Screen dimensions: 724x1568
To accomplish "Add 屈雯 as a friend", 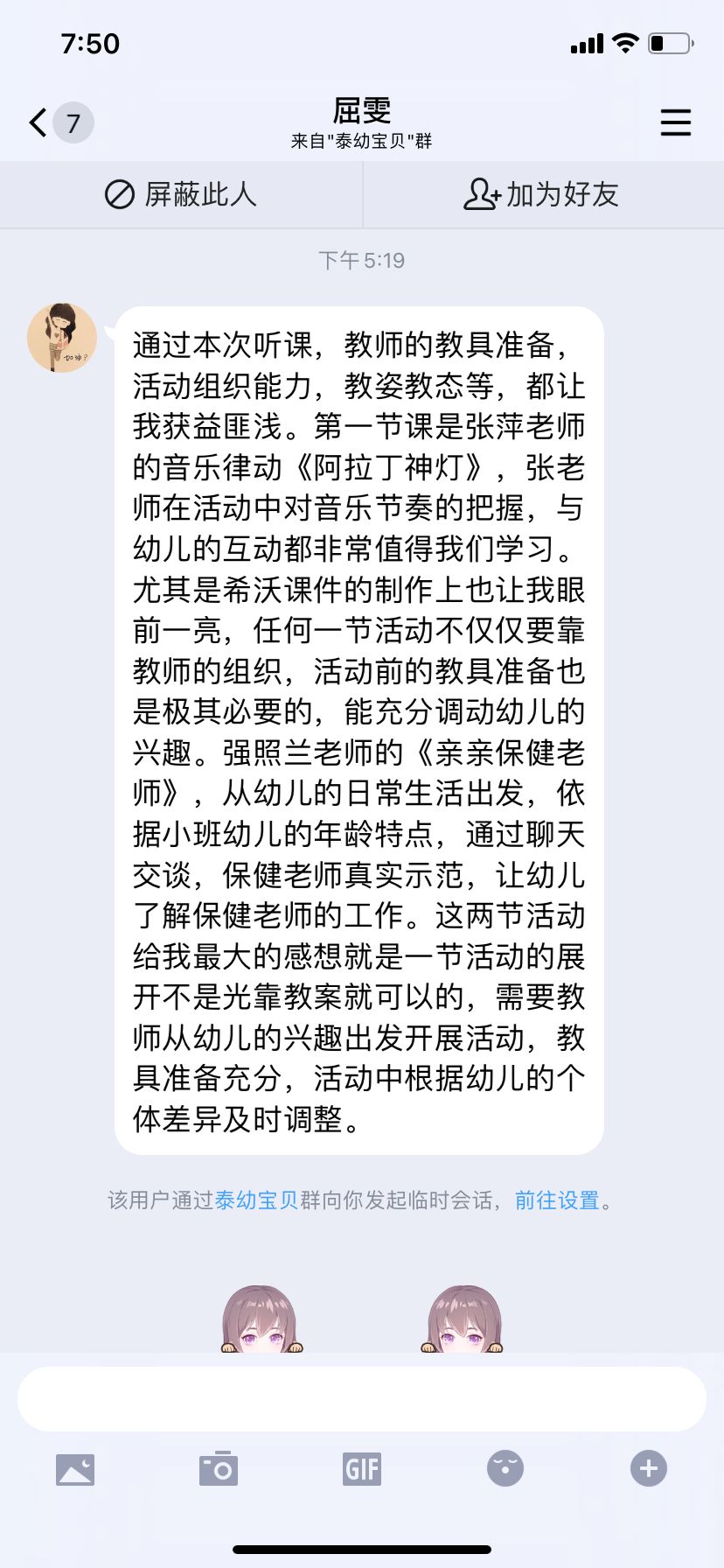I will pyautogui.click(x=542, y=194).
